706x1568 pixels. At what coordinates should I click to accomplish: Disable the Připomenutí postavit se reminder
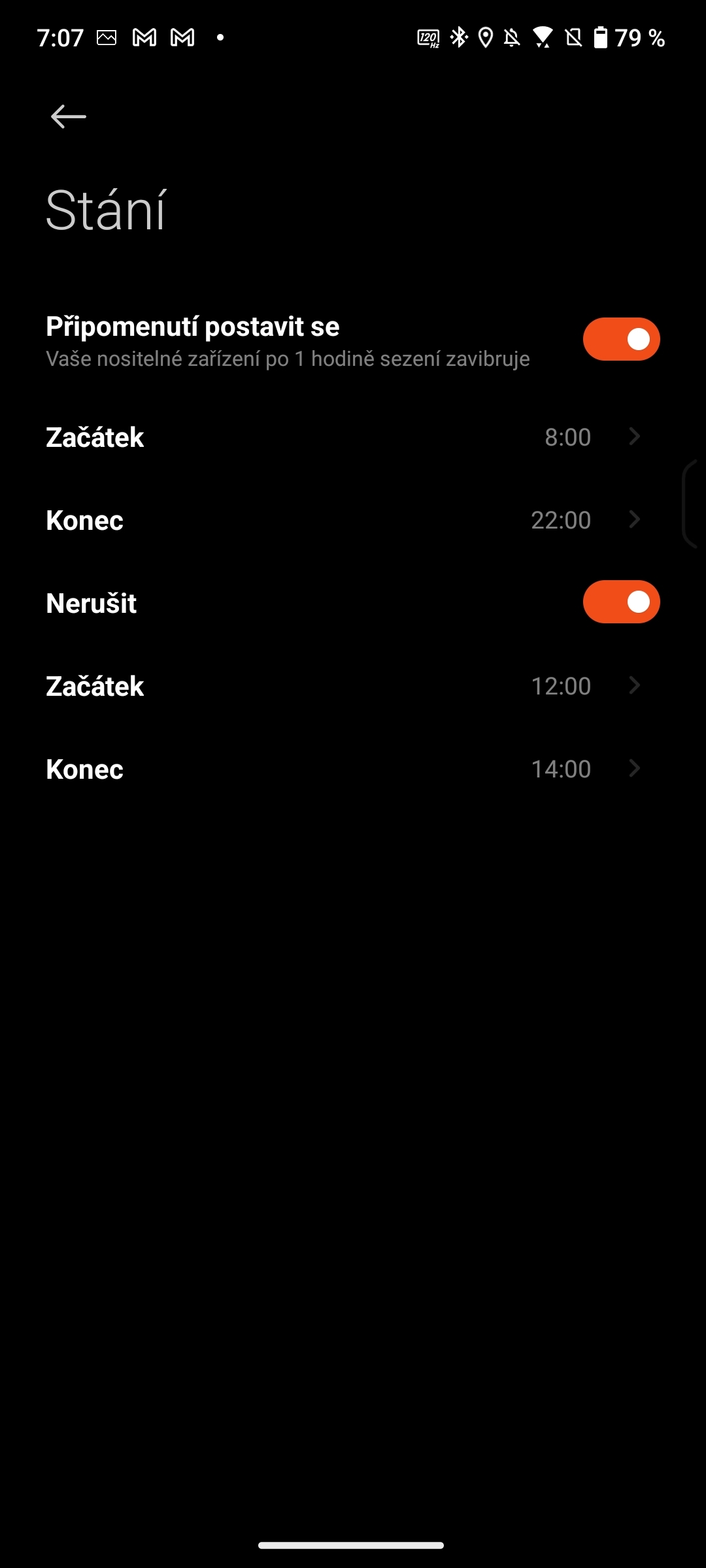[x=621, y=338]
